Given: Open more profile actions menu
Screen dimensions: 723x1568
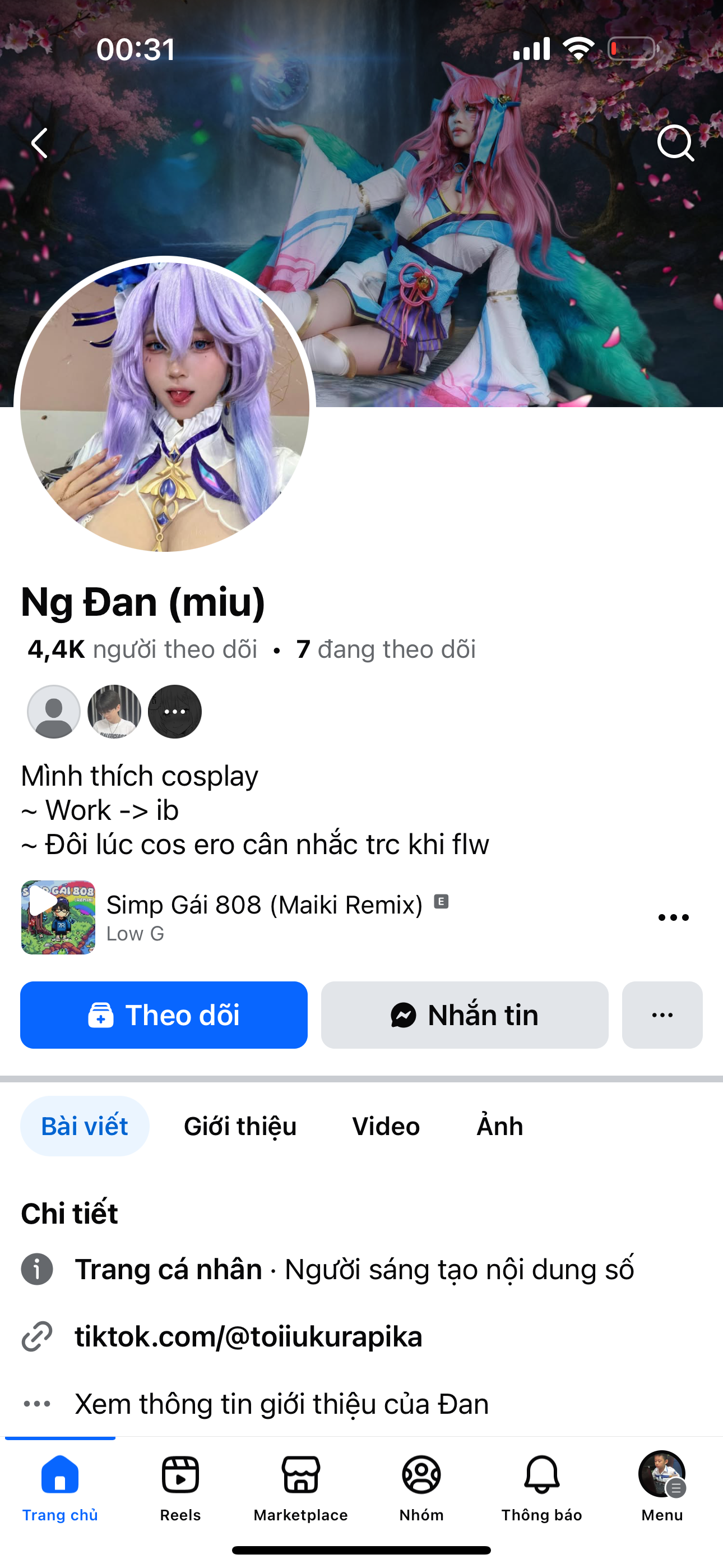Looking at the screenshot, I should click(661, 1014).
